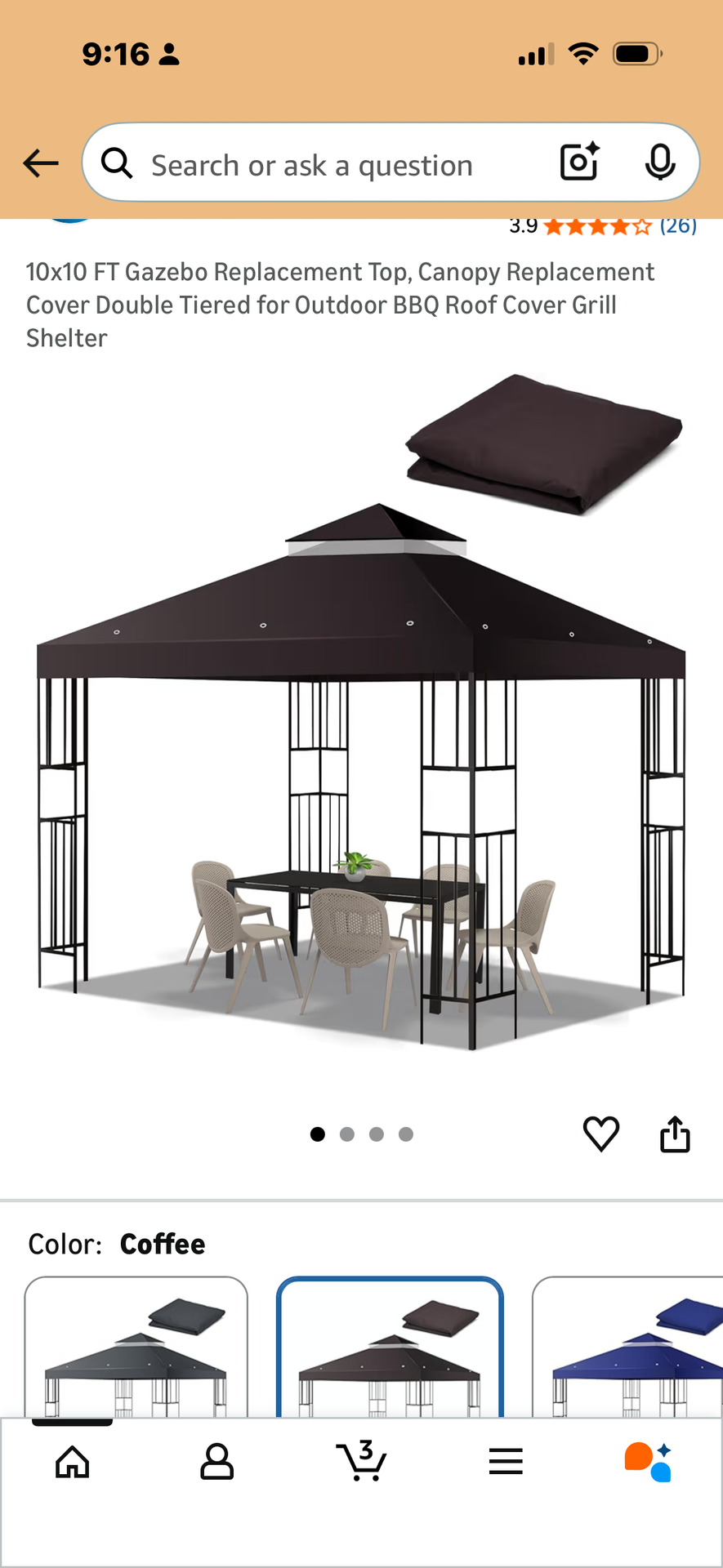
Task: Open the account profile tab
Action: coord(216,1462)
